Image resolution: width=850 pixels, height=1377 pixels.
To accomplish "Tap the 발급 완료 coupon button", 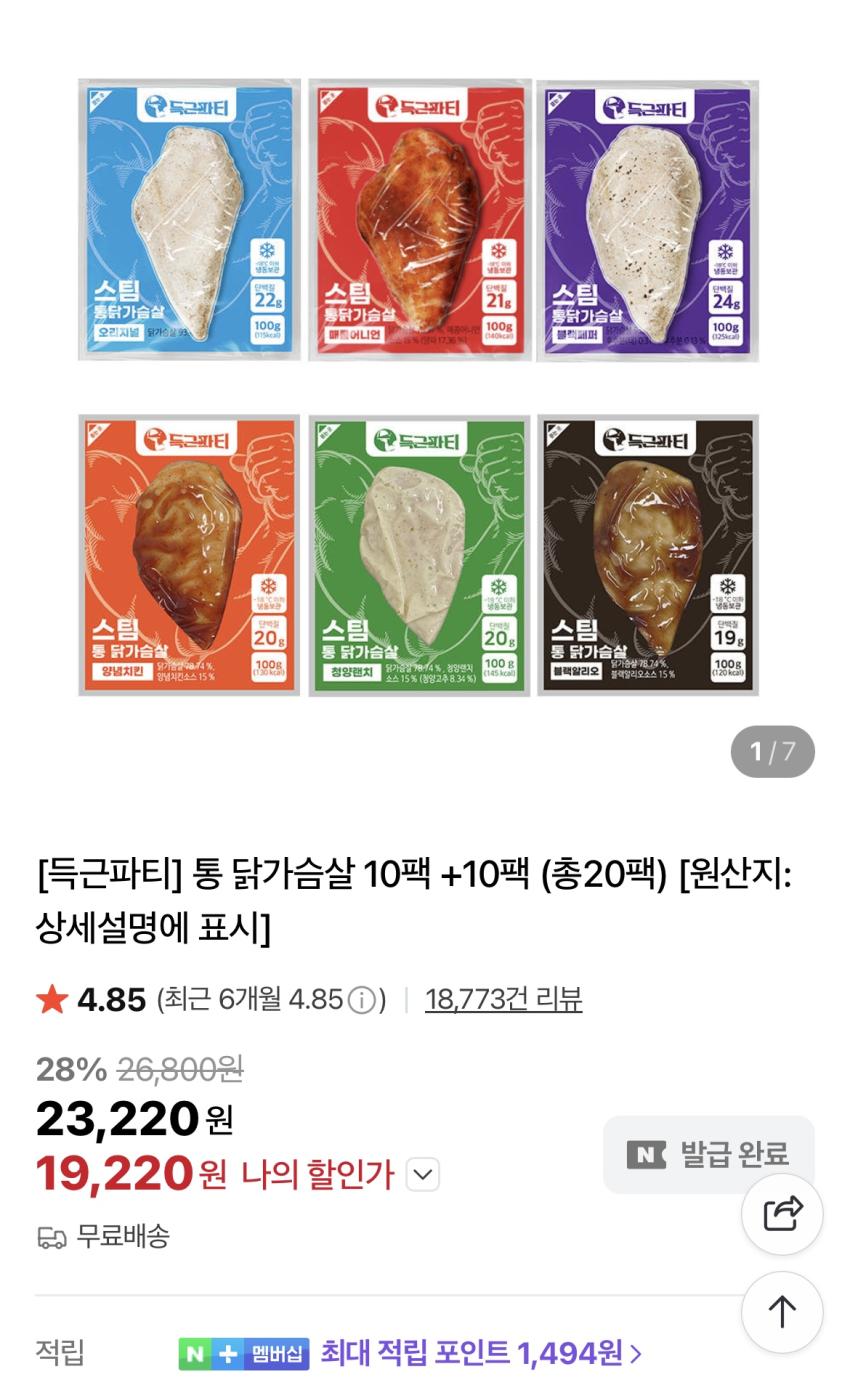I will 708,1154.
